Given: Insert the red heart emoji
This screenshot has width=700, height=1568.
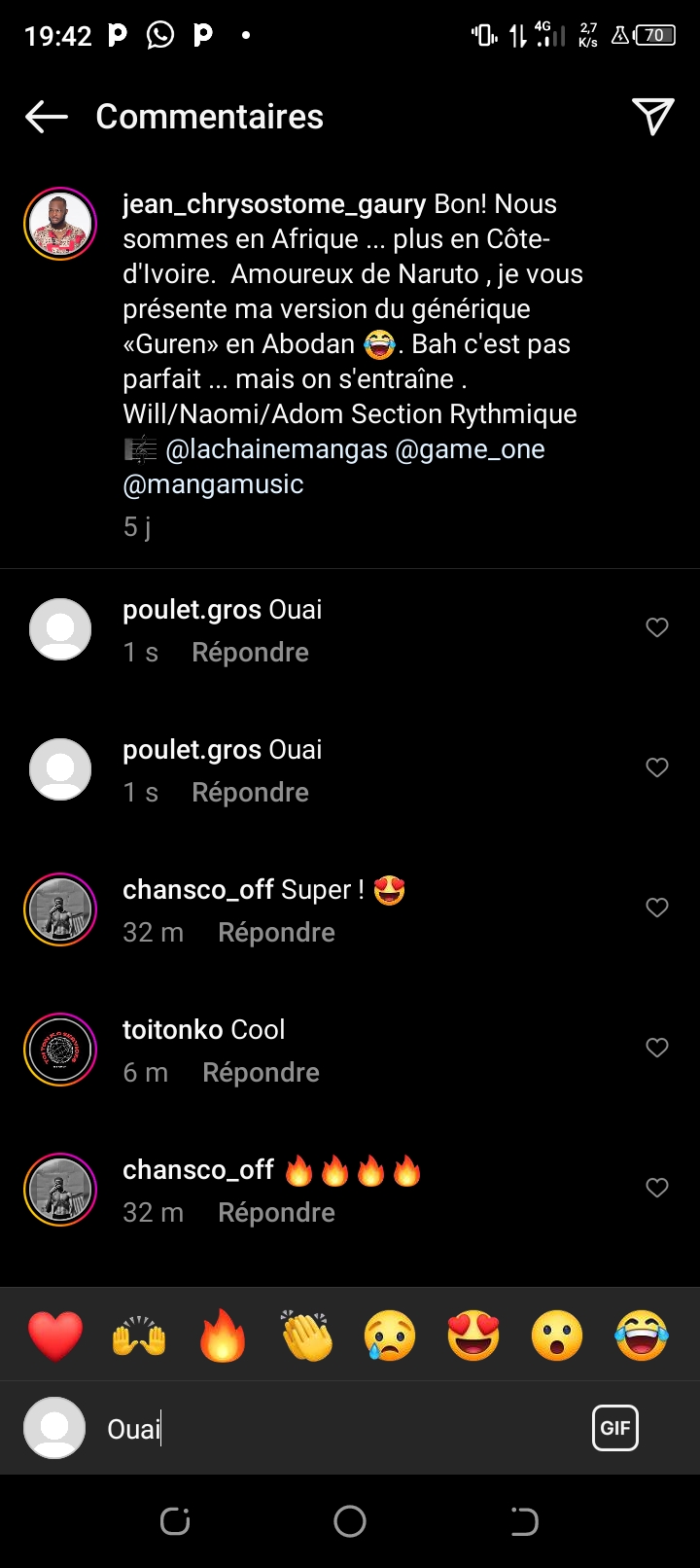Looking at the screenshot, I should tap(55, 1335).
